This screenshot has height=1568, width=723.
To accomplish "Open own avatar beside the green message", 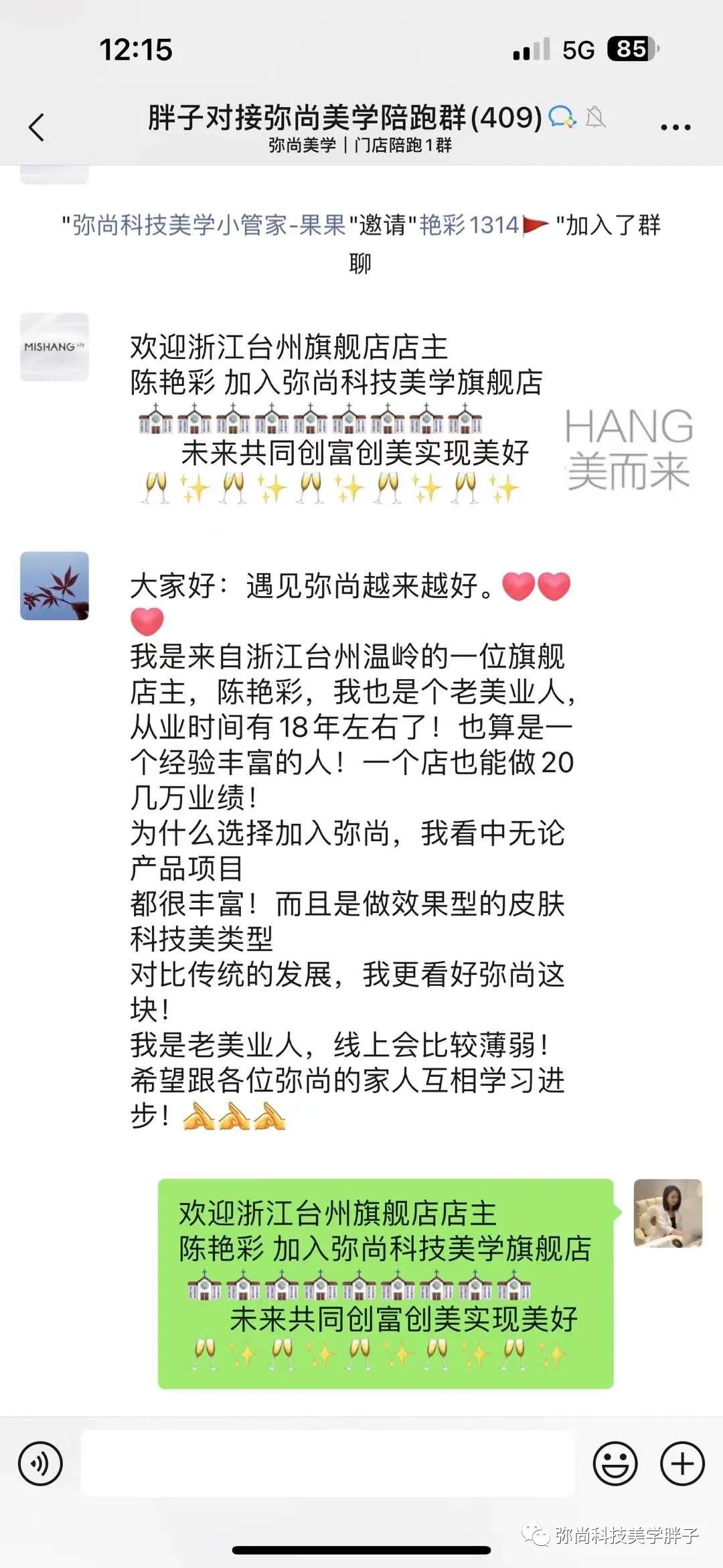I will pyautogui.click(x=667, y=1213).
